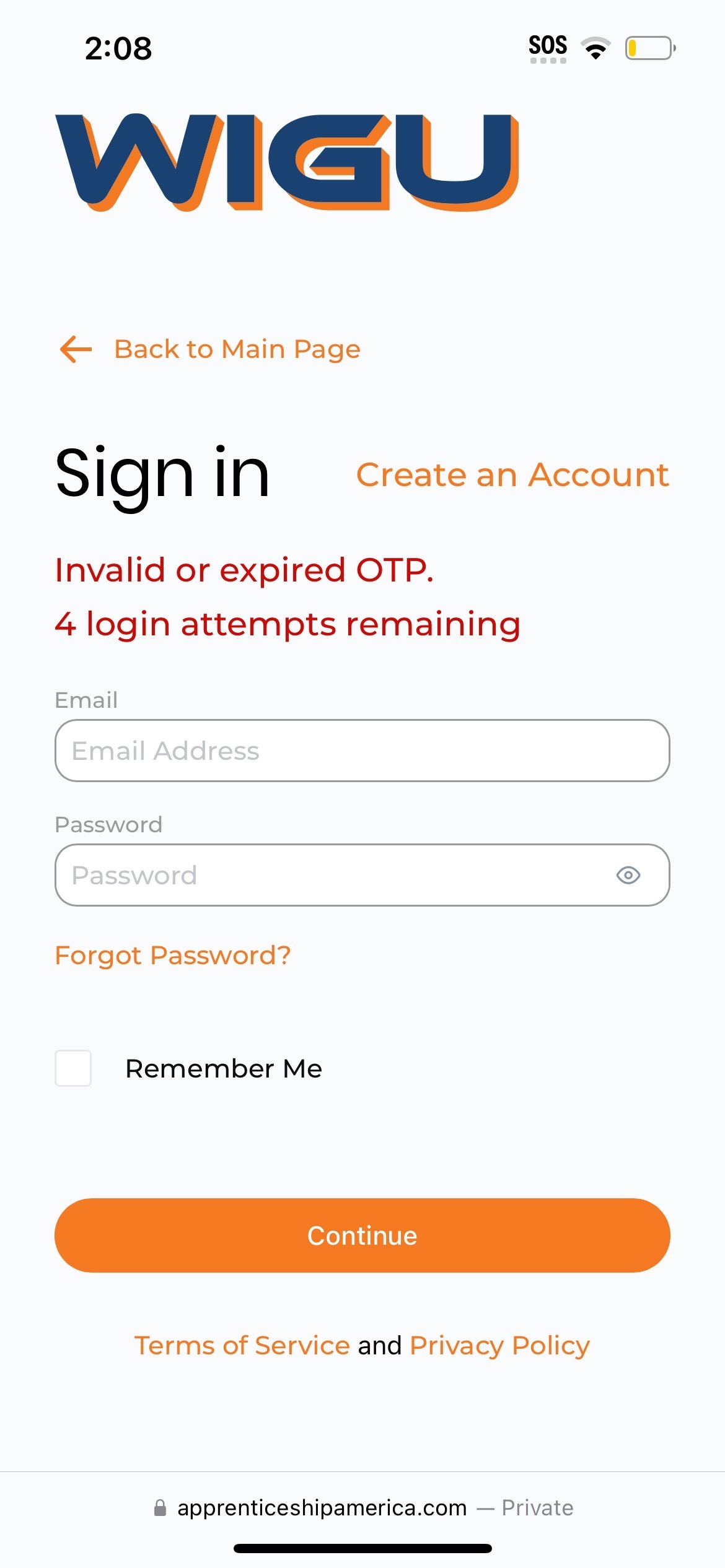The height and width of the screenshot is (1568, 725).
Task: Open Create an Account link
Action: tap(512, 475)
